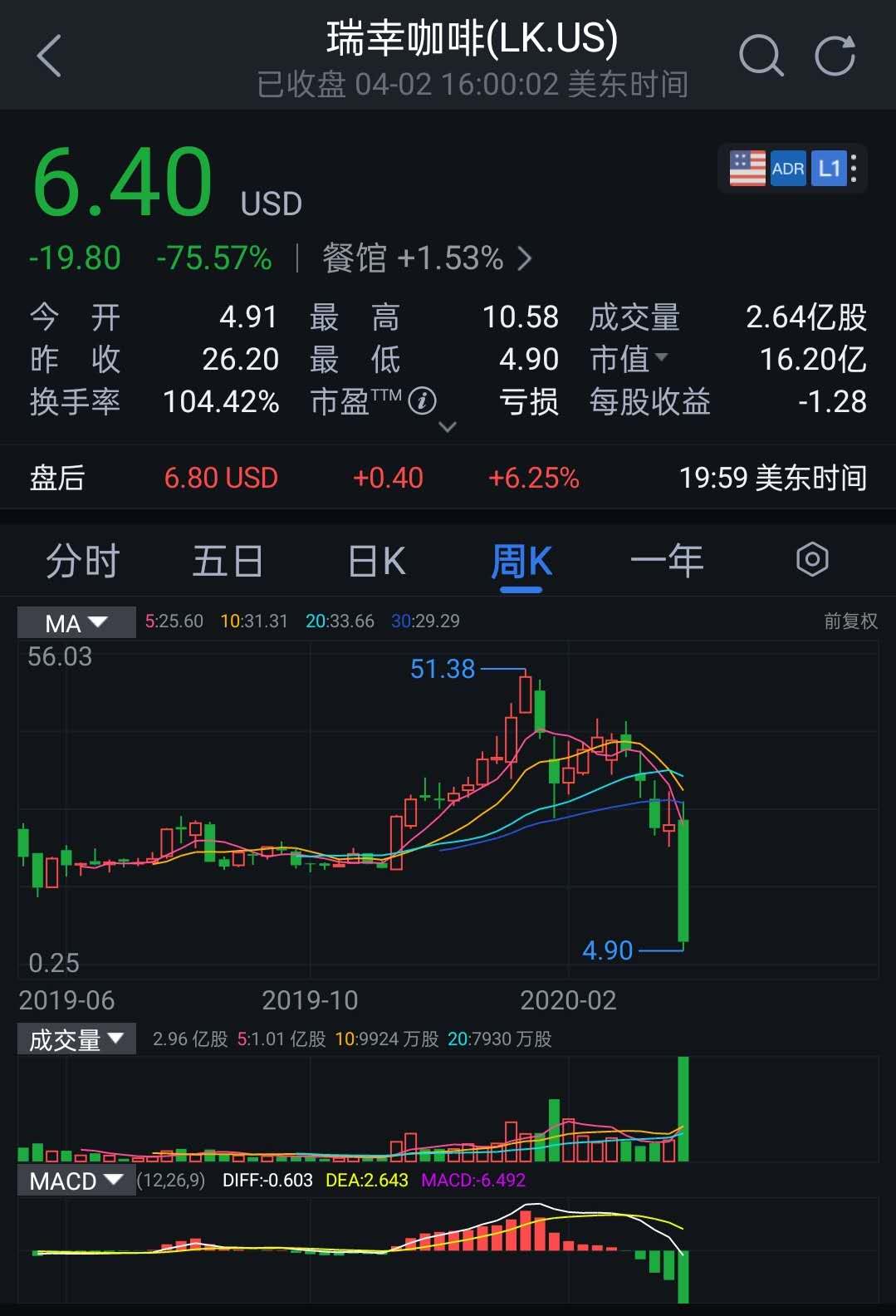Go back using the top-left arrow

(50, 56)
